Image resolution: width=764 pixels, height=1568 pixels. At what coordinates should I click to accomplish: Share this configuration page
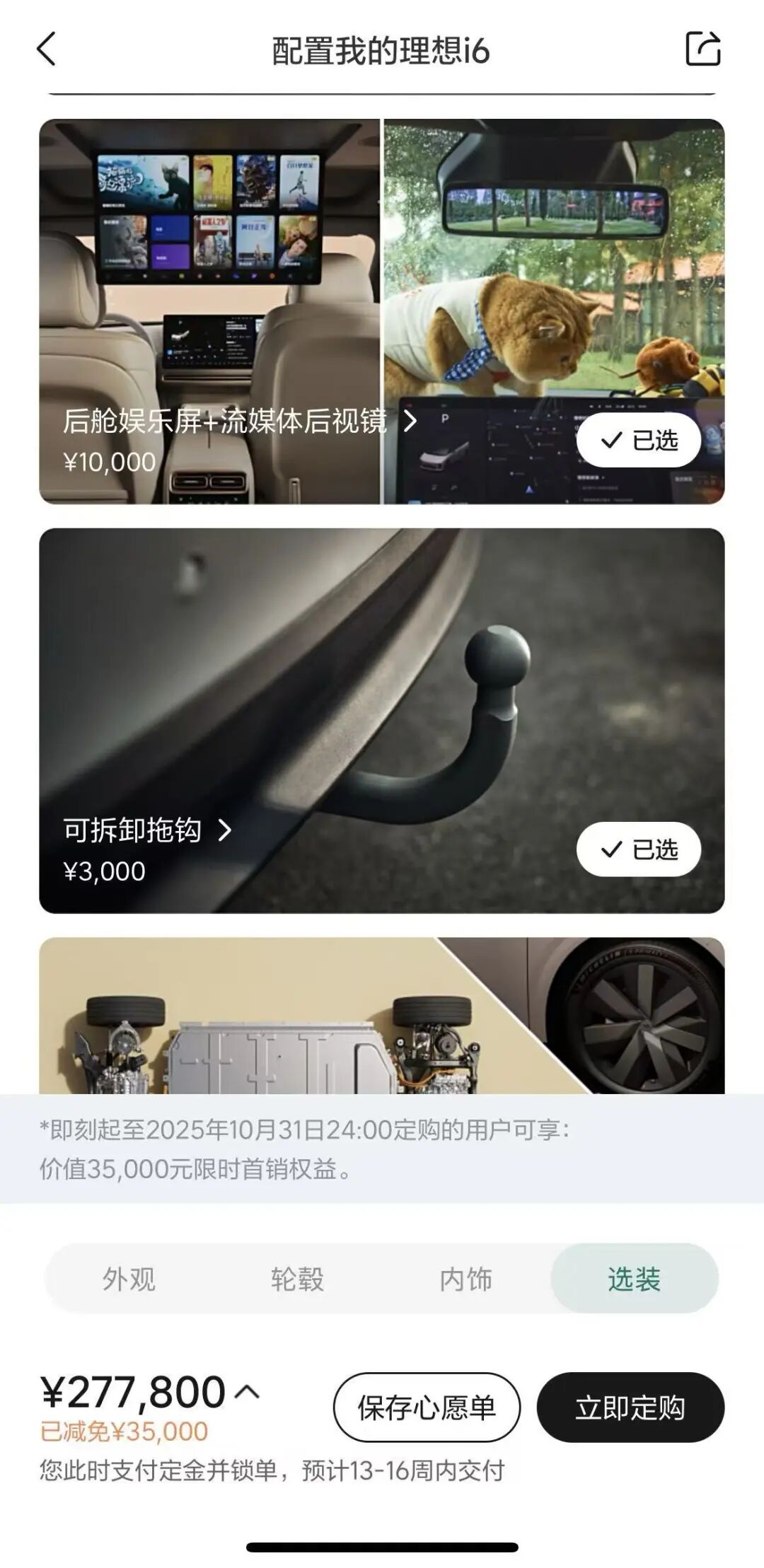(702, 50)
